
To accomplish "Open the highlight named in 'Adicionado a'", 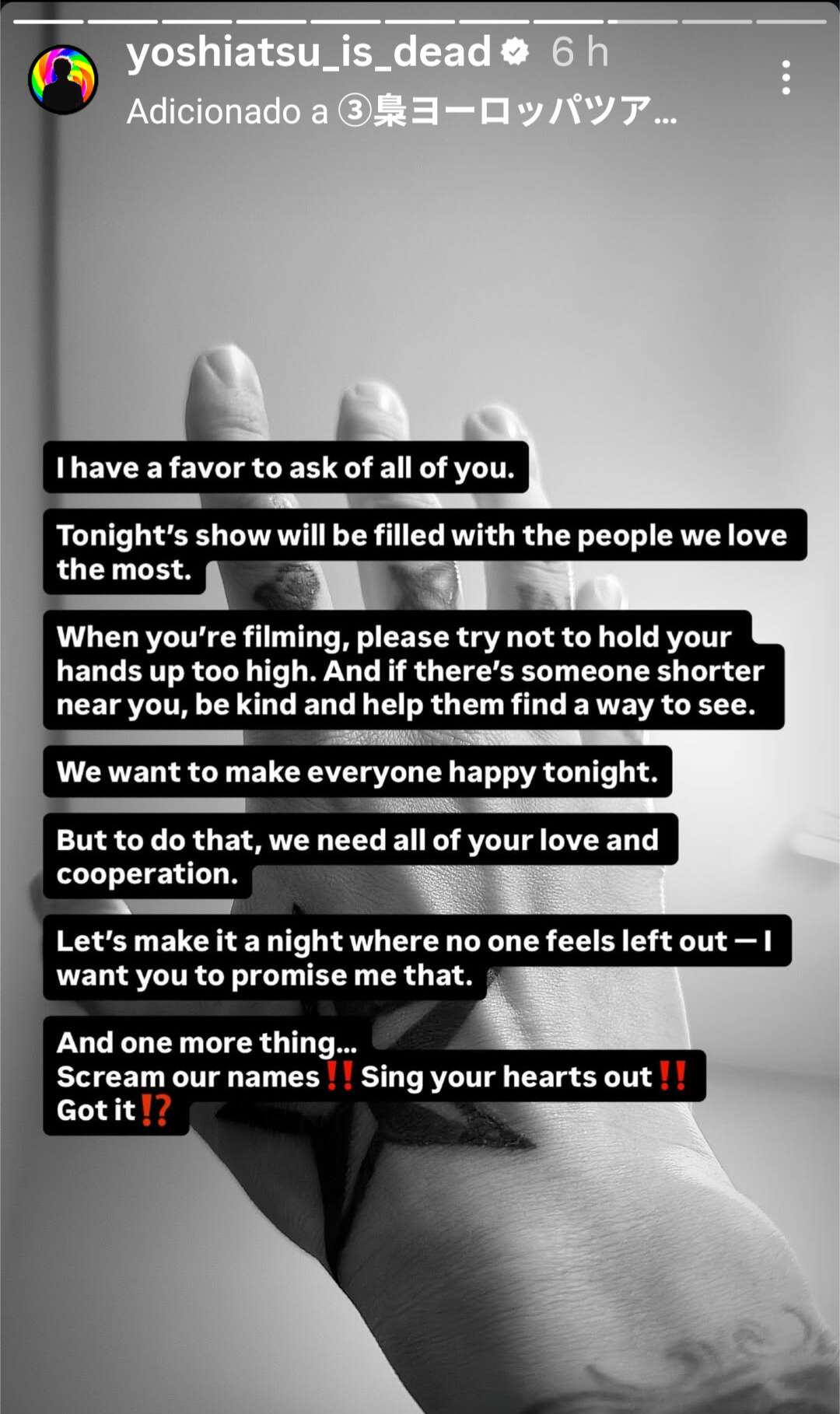I will [x=507, y=111].
